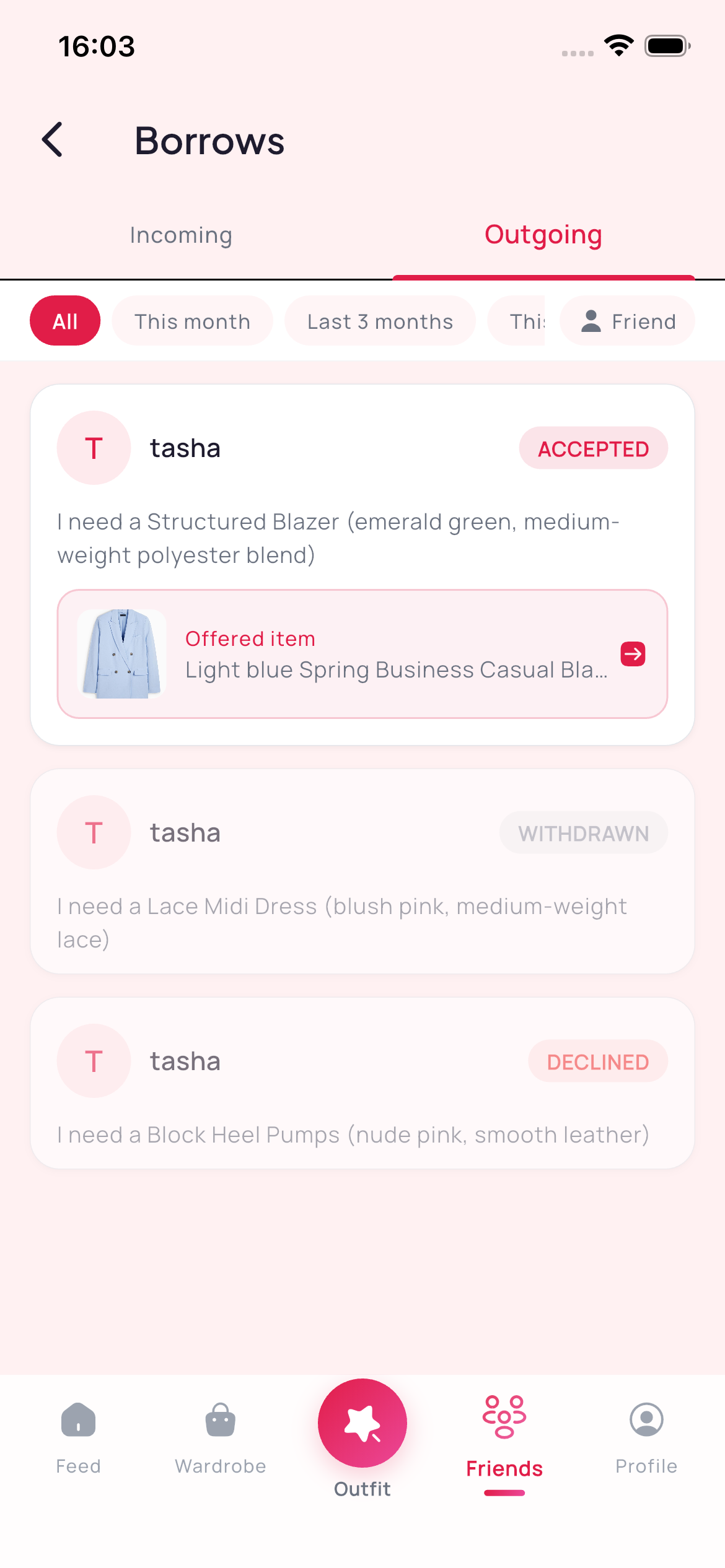Tap the back chevron beside Borrows
725x1568 pixels.
(53, 141)
